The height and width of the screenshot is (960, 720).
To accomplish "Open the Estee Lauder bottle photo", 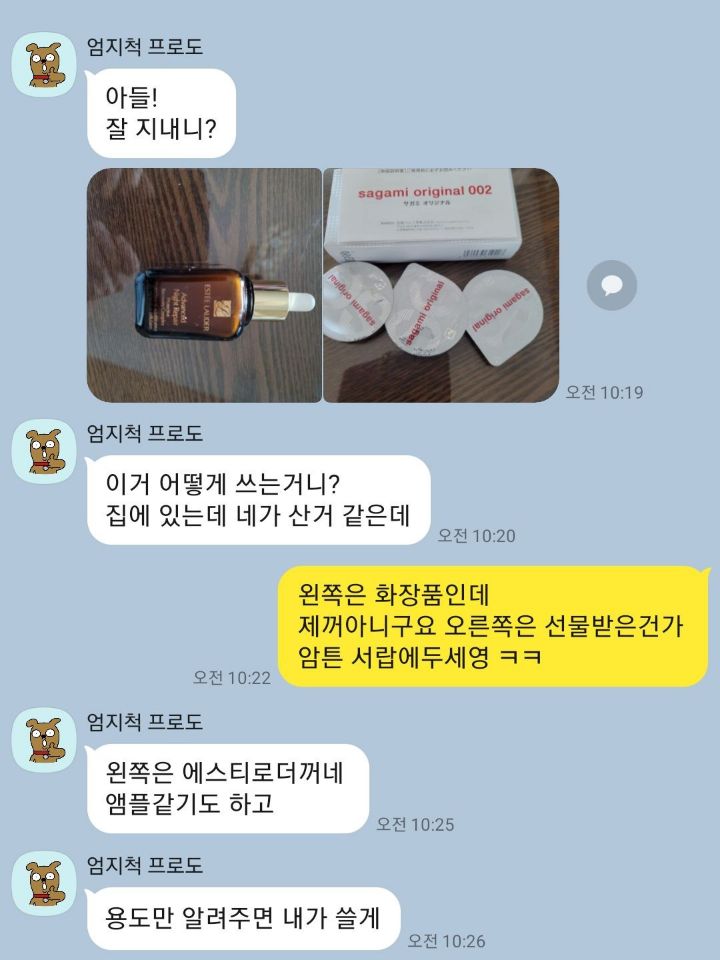I will [x=203, y=286].
